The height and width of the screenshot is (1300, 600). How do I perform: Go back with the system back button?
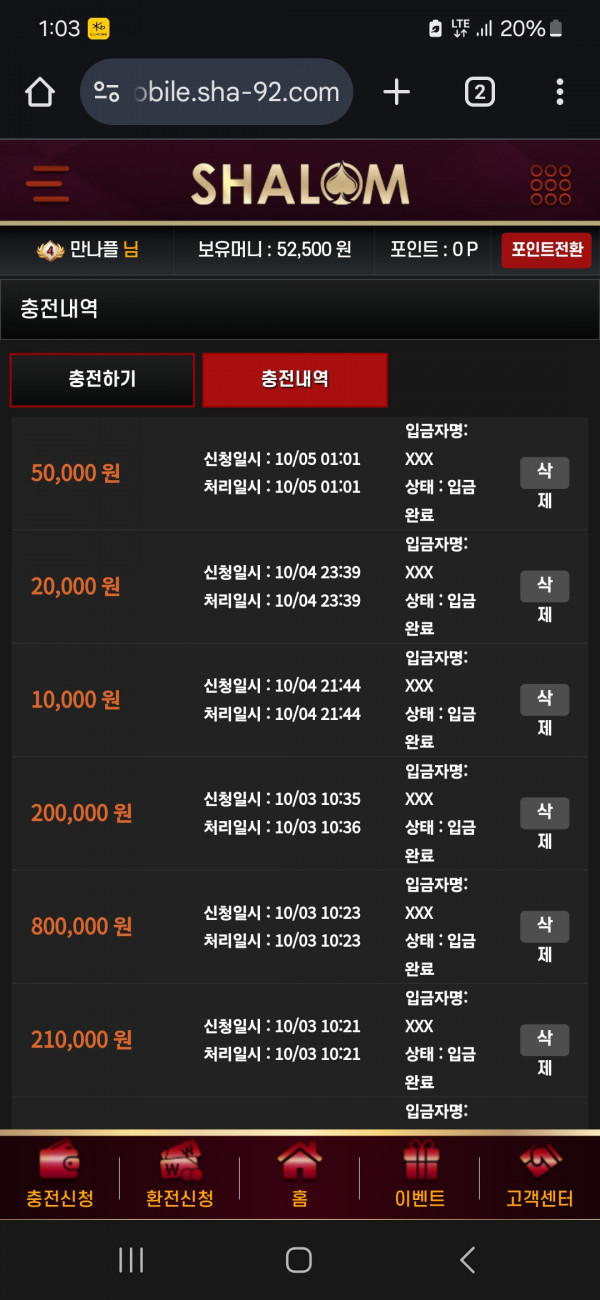pos(468,1259)
